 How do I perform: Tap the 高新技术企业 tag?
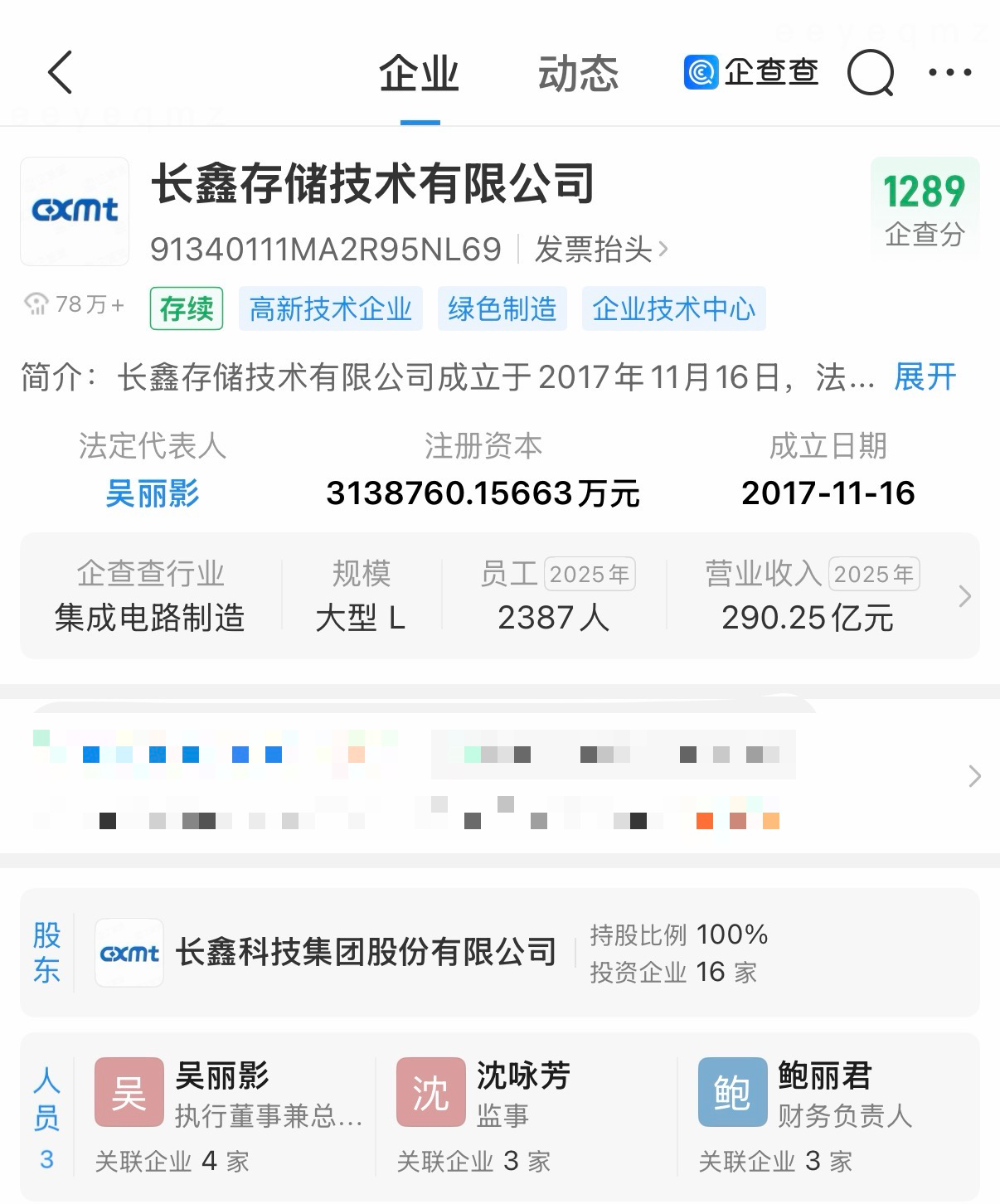tap(331, 308)
